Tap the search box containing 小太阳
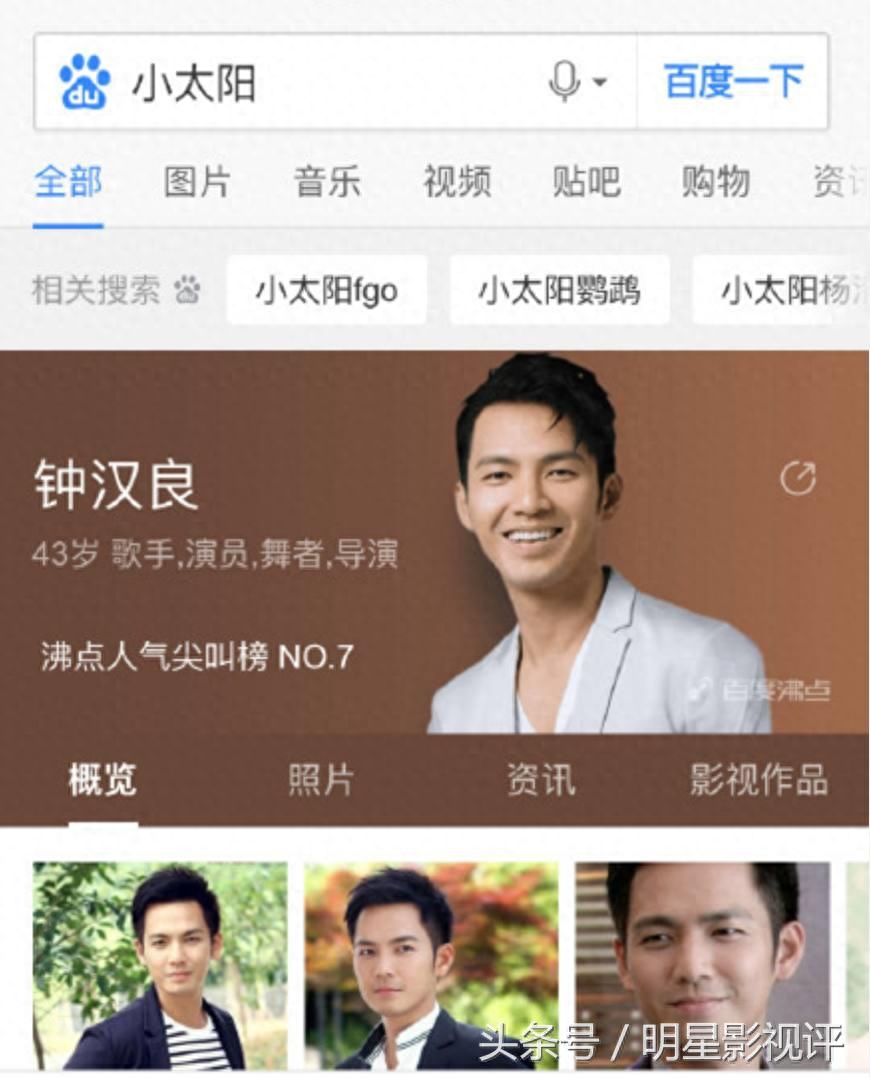Screen dimensions: 870x1079 330,83
